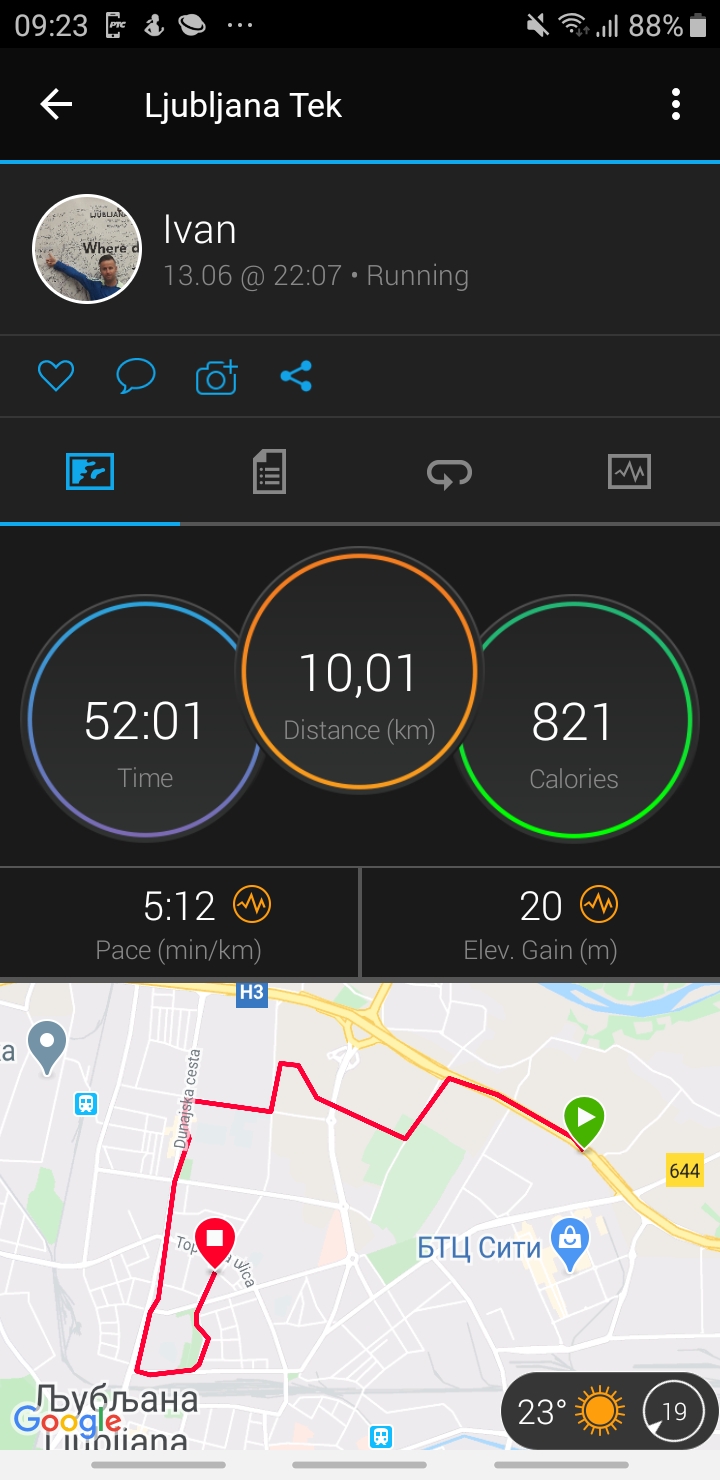Image resolution: width=720 pixels, height=1480 pixels.
Task: Add a photo to the activity
Action: (x=216, y=377)
